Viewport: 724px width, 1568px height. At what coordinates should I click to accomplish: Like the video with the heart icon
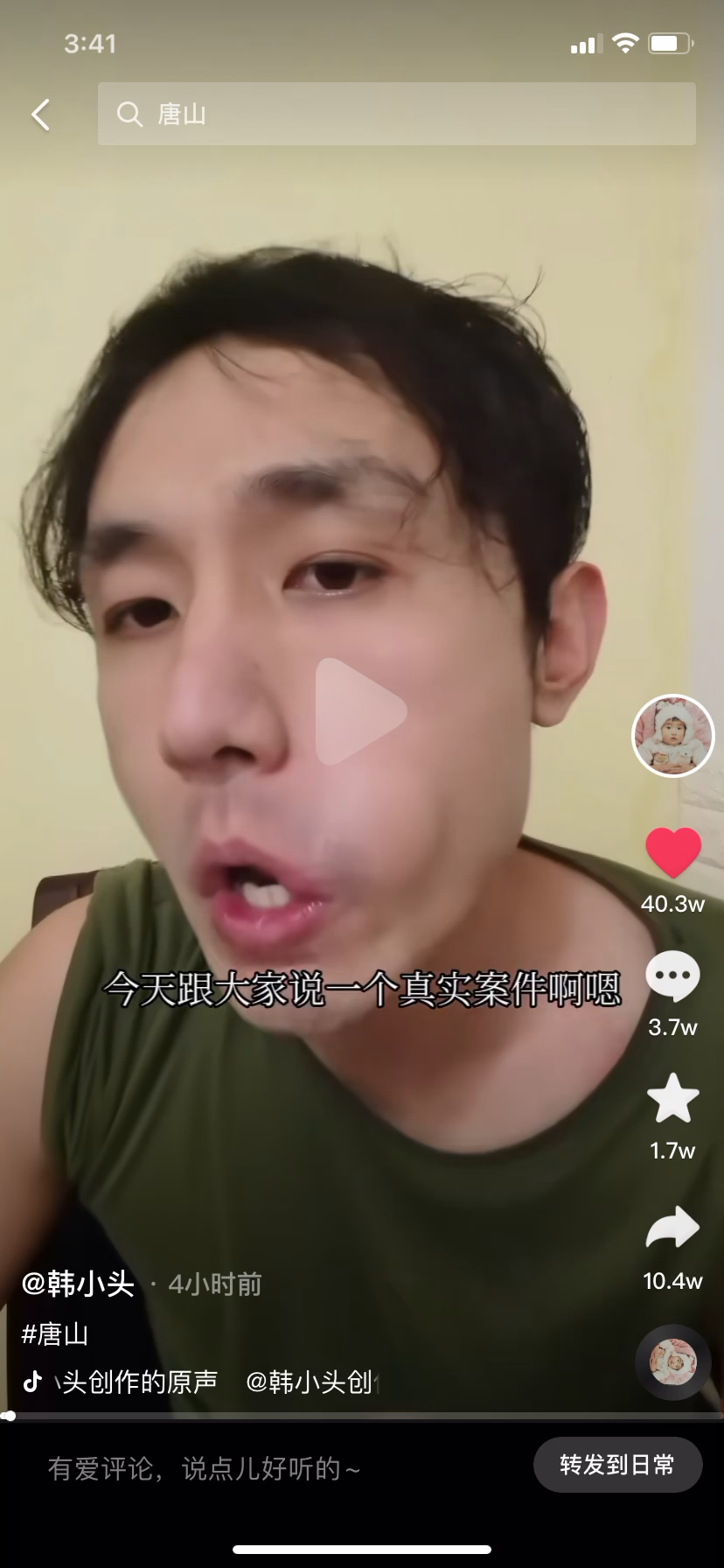(x=672, y=852)
